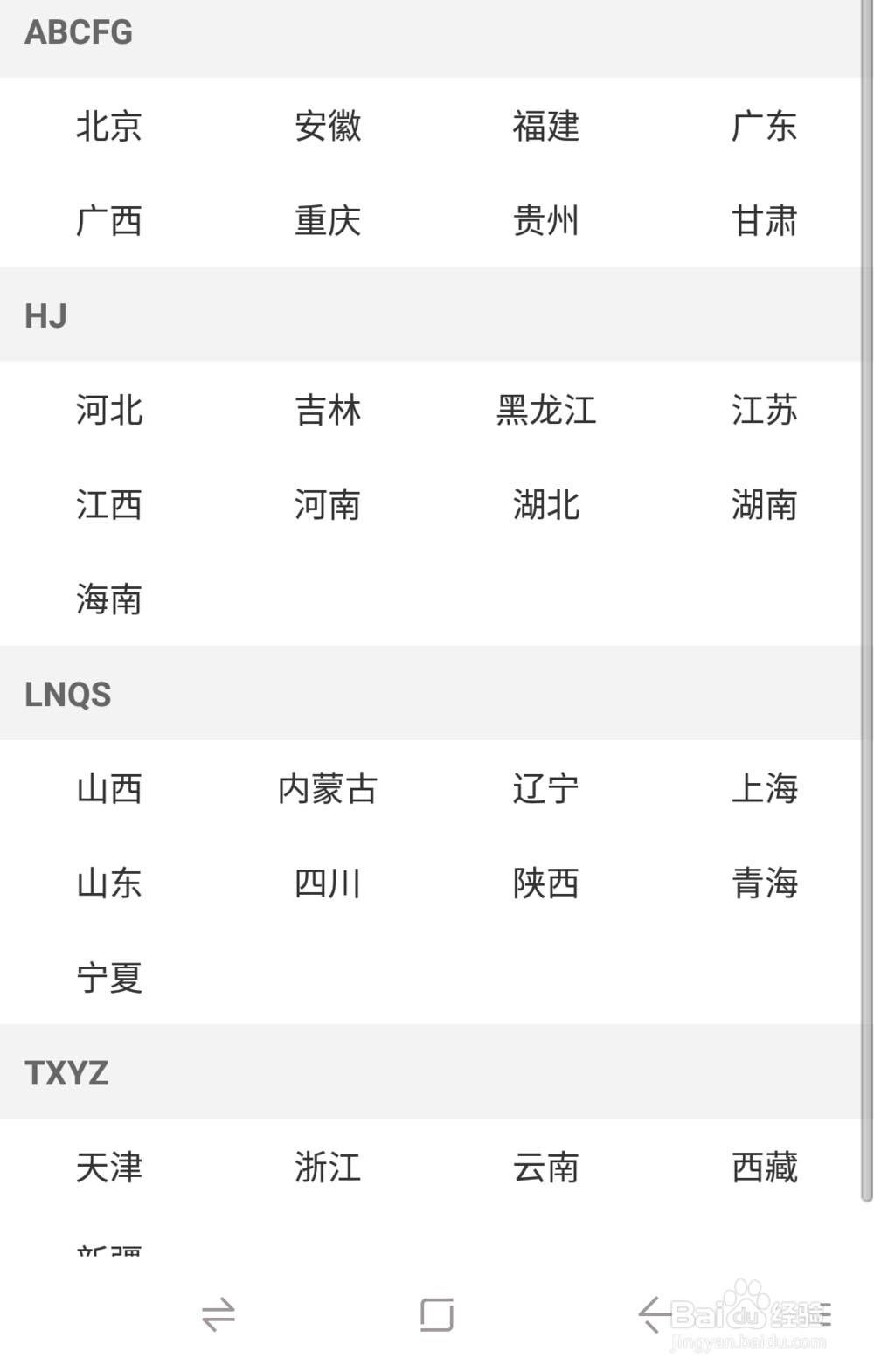Screen dimensions: 874x1372
Task: Select 贵州 from the list
Action: click(x=545, y=221)
